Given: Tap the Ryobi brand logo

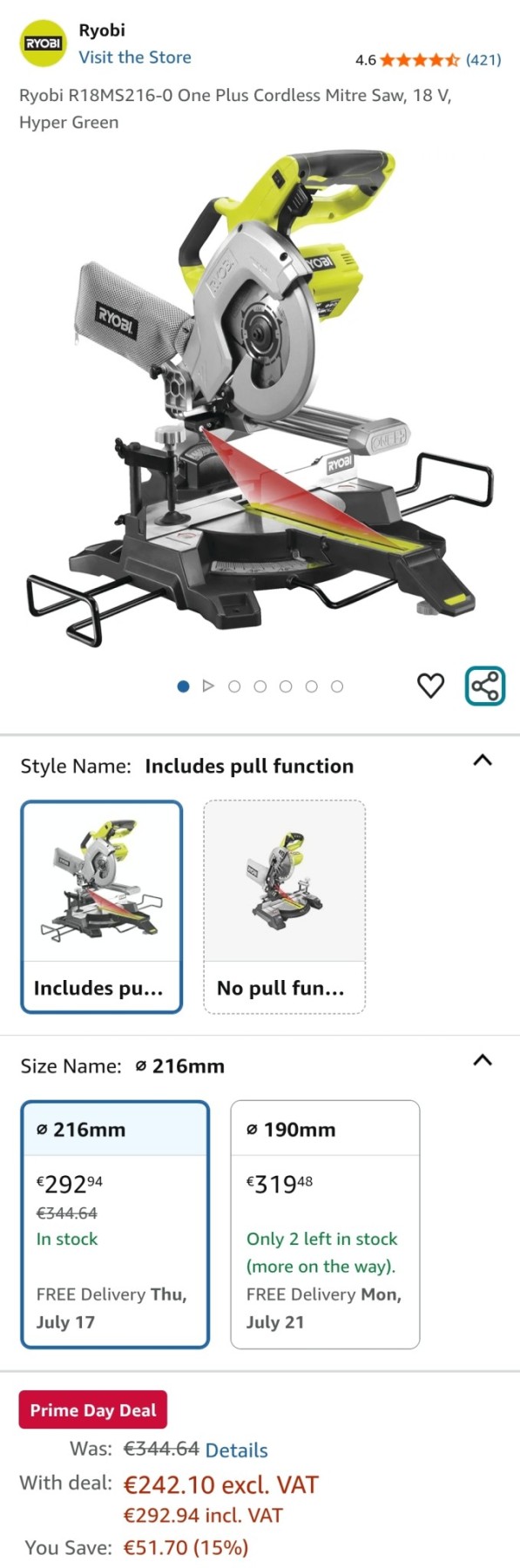Looking at the screenshot, I should coord(43,44).
